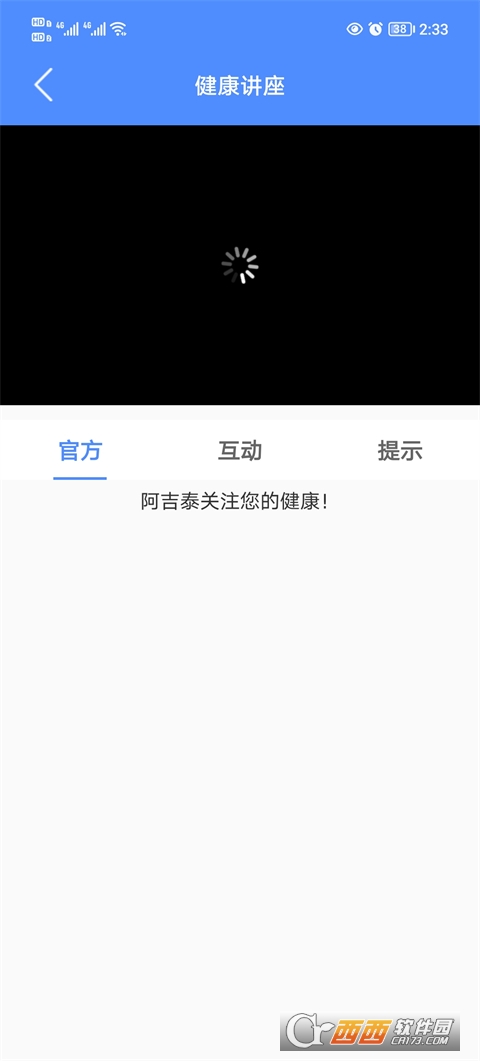Open the 提示 tab

(x=399, y=451)
